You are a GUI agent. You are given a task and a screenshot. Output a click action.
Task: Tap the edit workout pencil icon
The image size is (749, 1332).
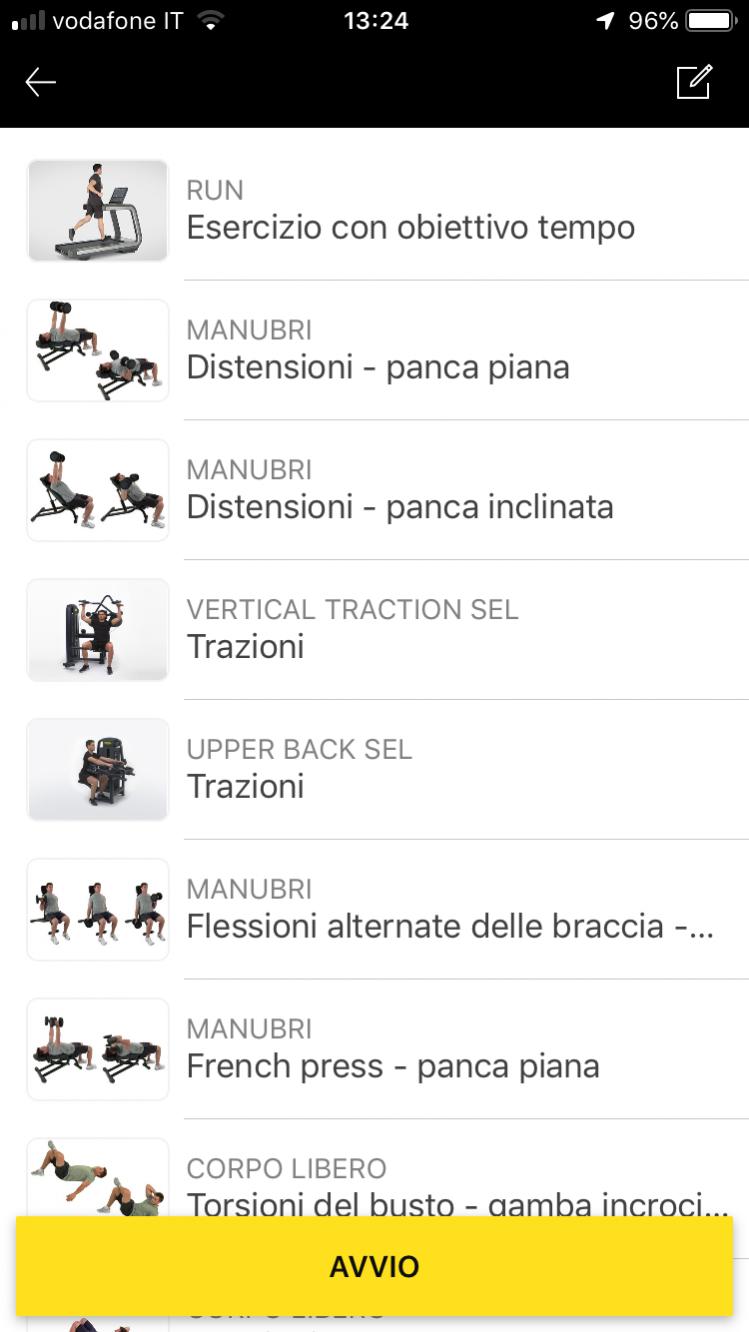[694, 82]
